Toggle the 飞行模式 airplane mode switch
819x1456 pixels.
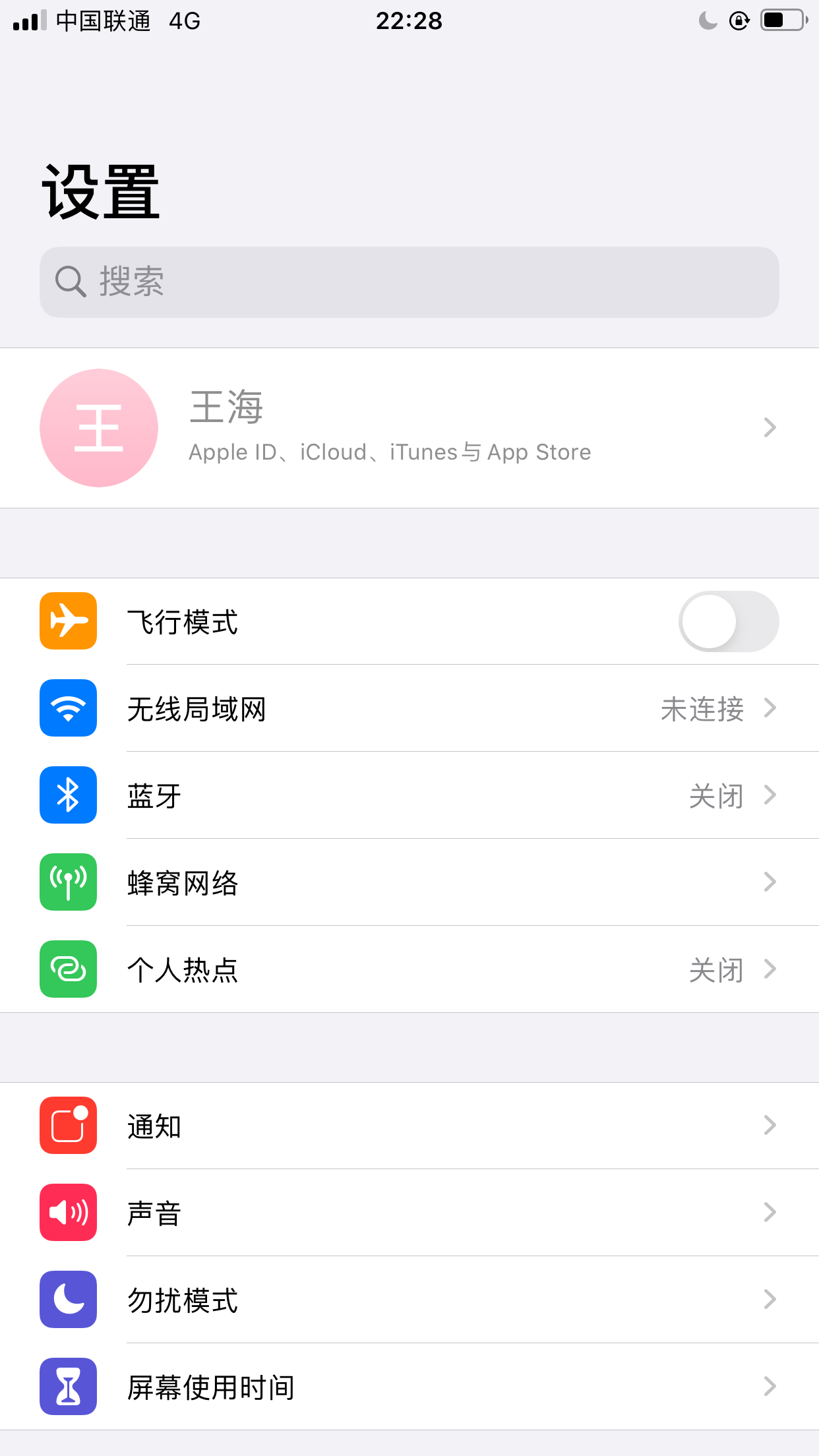coord(728,622)
